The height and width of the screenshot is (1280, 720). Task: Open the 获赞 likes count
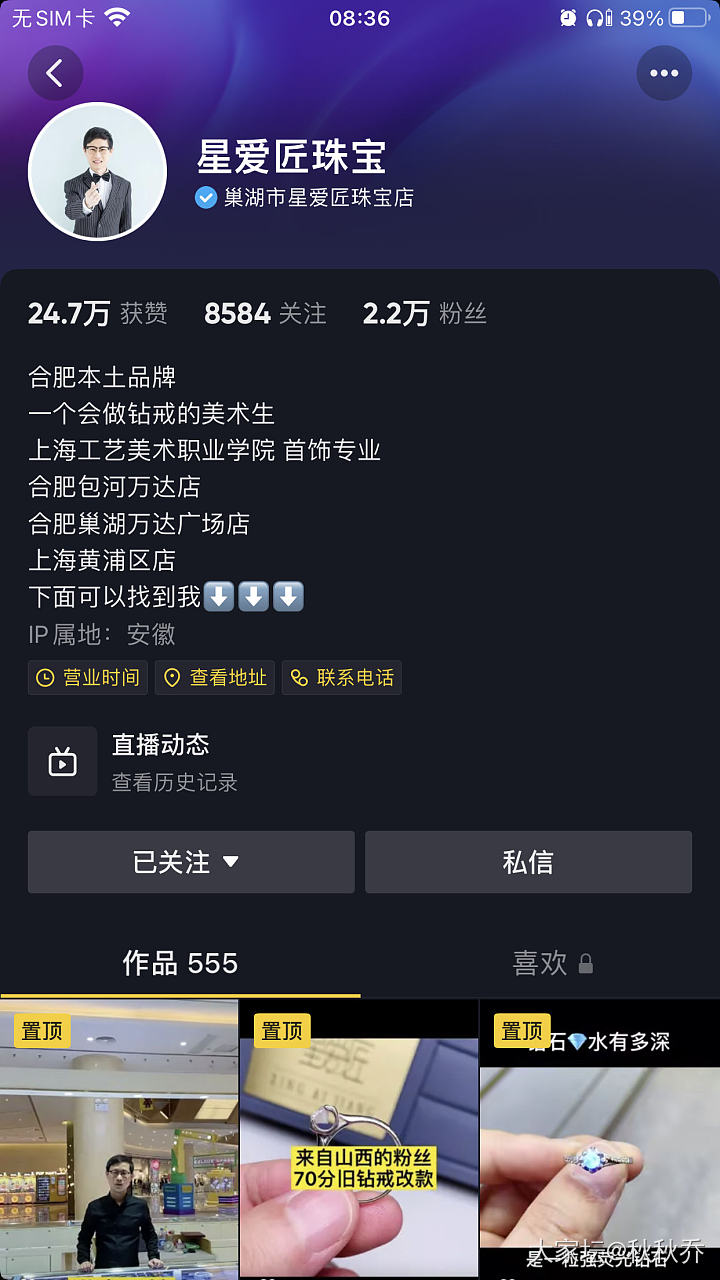(97, 314)
